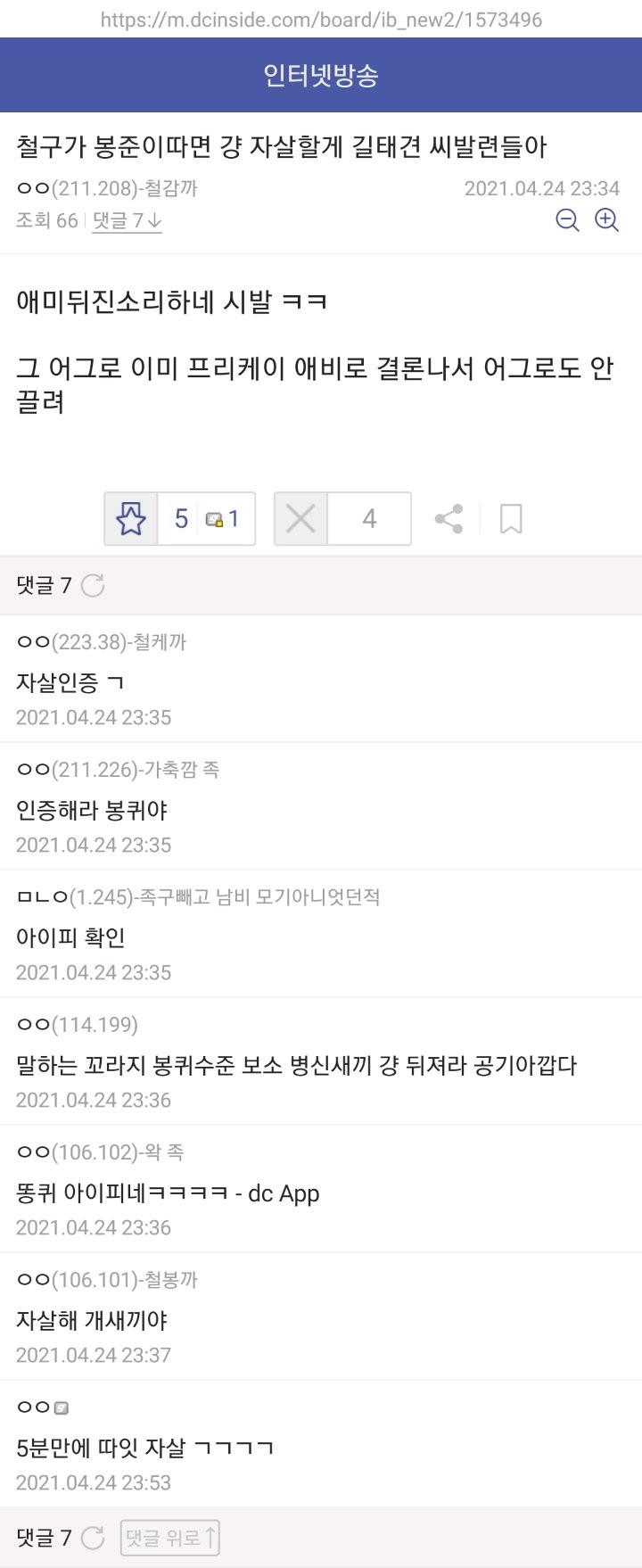This screenshot has height=1568, width=642.
Task: Zoom in the text size
Action: (x=607, y=219)
